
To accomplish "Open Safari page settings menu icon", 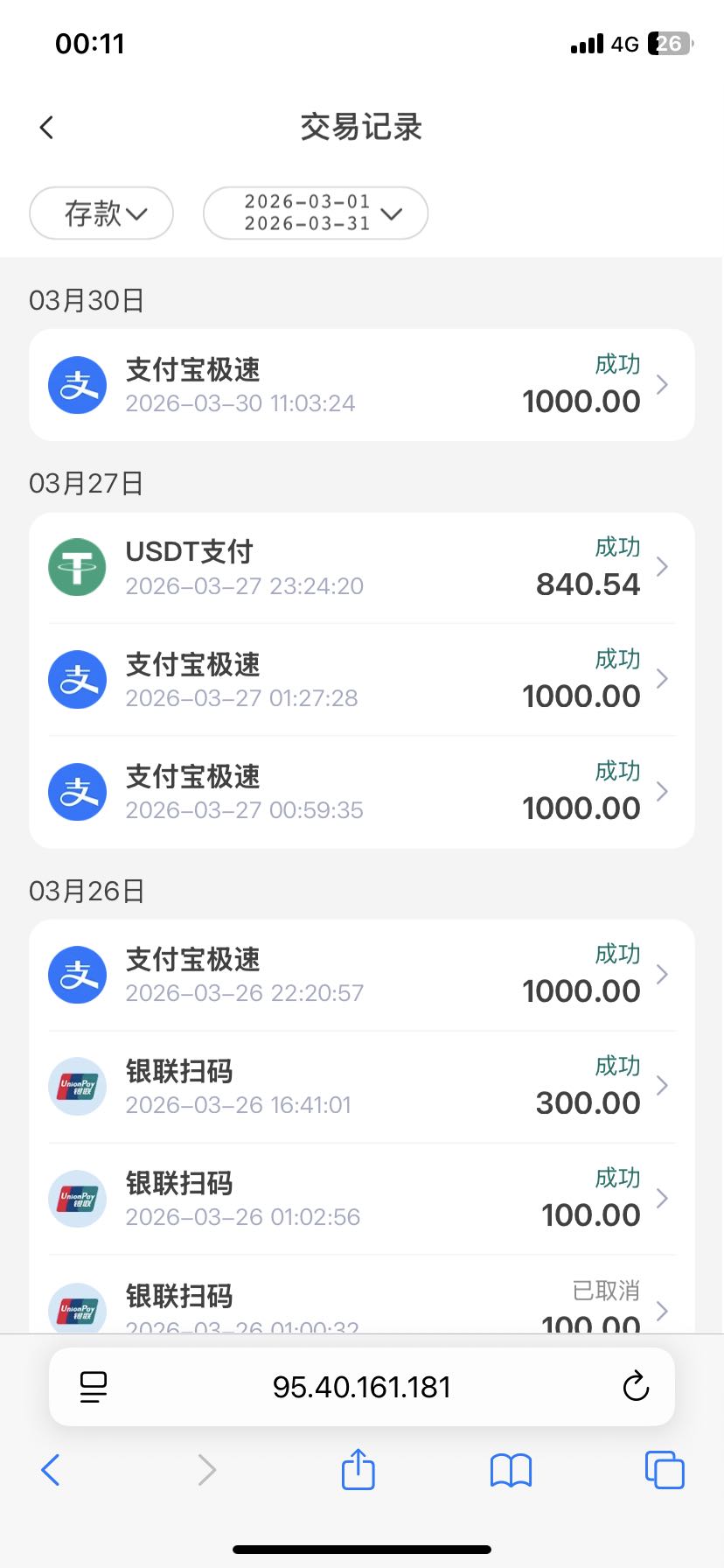I will pyautogui.click(x=94, y=1387).
